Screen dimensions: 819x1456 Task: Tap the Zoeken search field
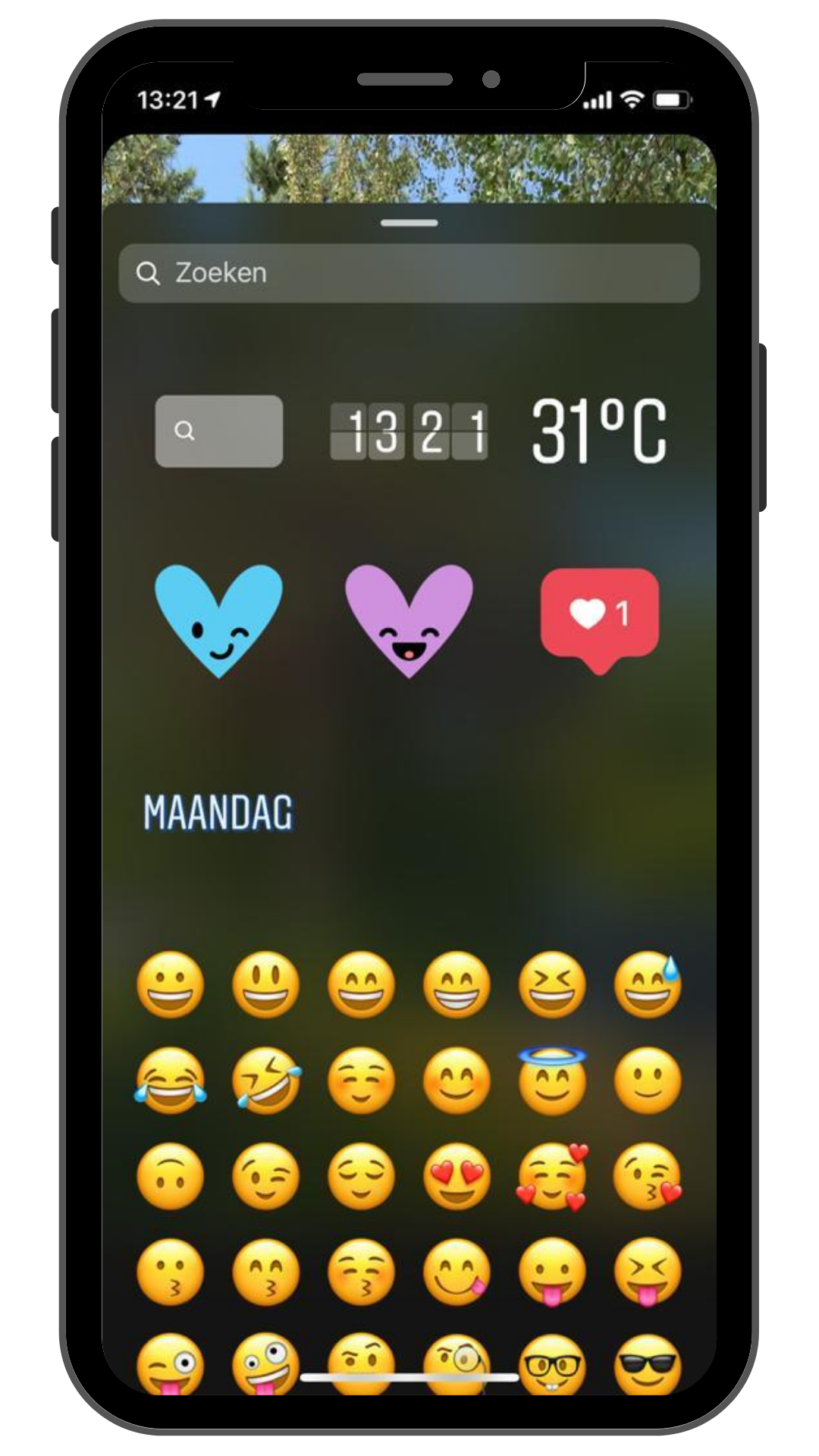coord(409,273)
